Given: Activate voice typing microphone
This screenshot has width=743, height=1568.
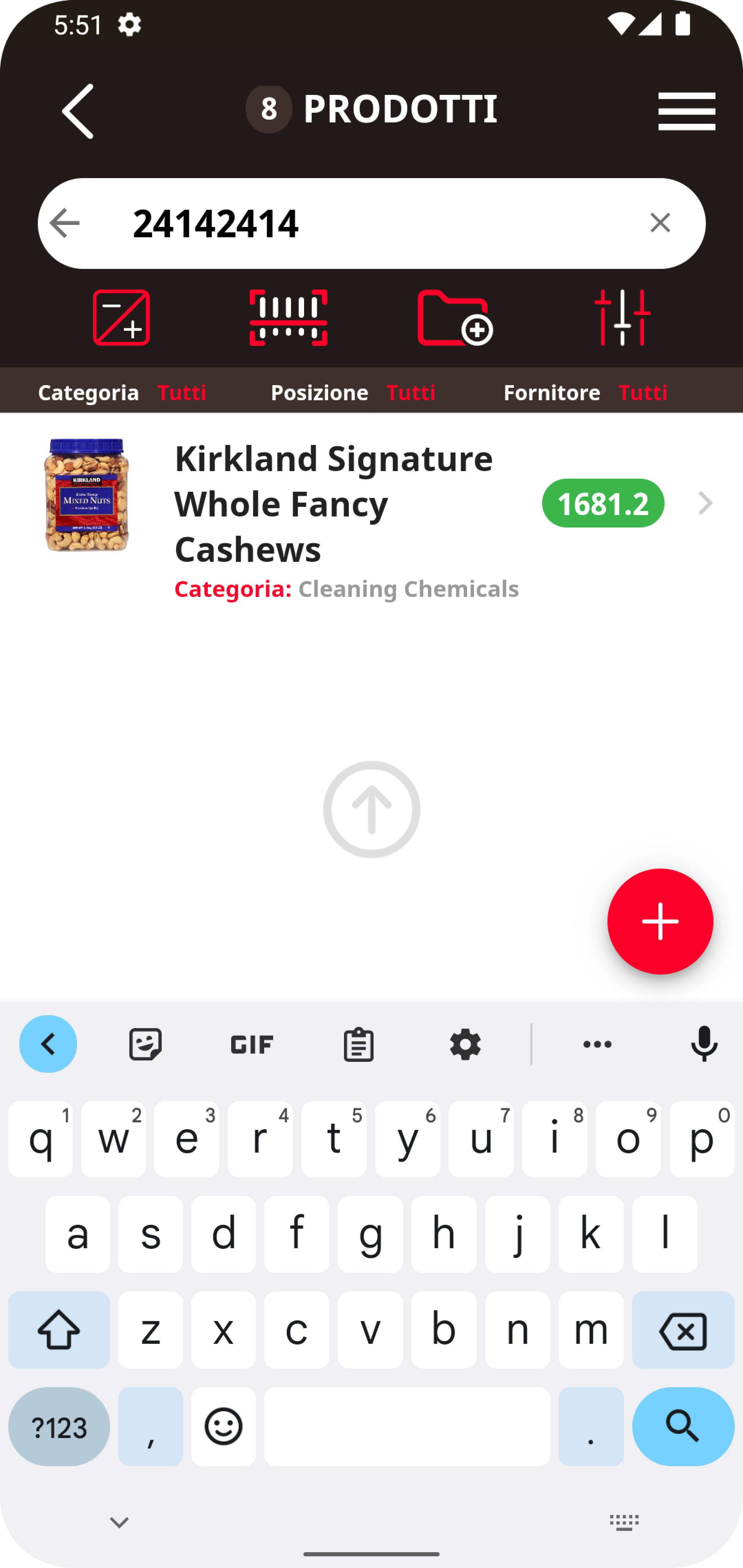Looking at the screenshot, I should (x=704, y=1043).
